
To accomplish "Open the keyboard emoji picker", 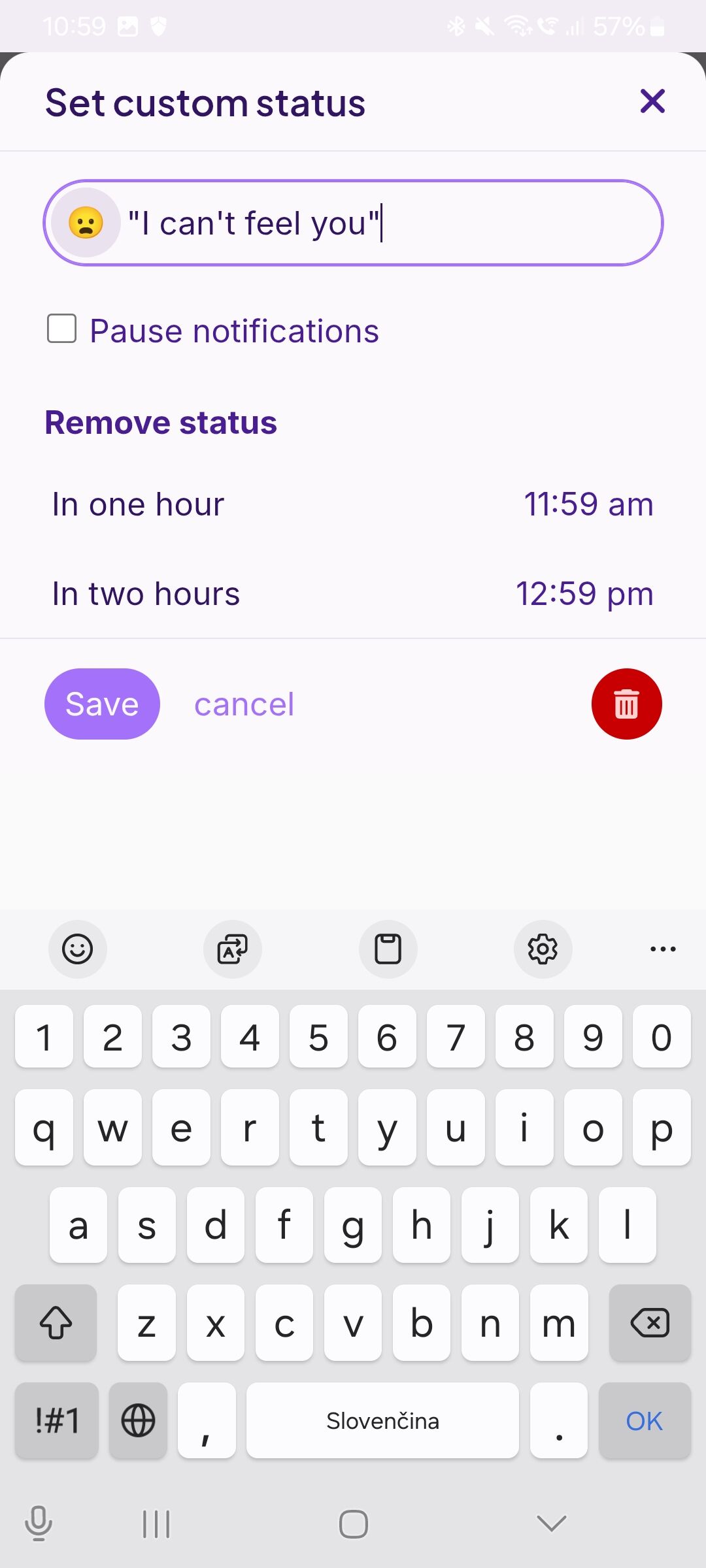I will pyautogui.click(x=78, y=949).
